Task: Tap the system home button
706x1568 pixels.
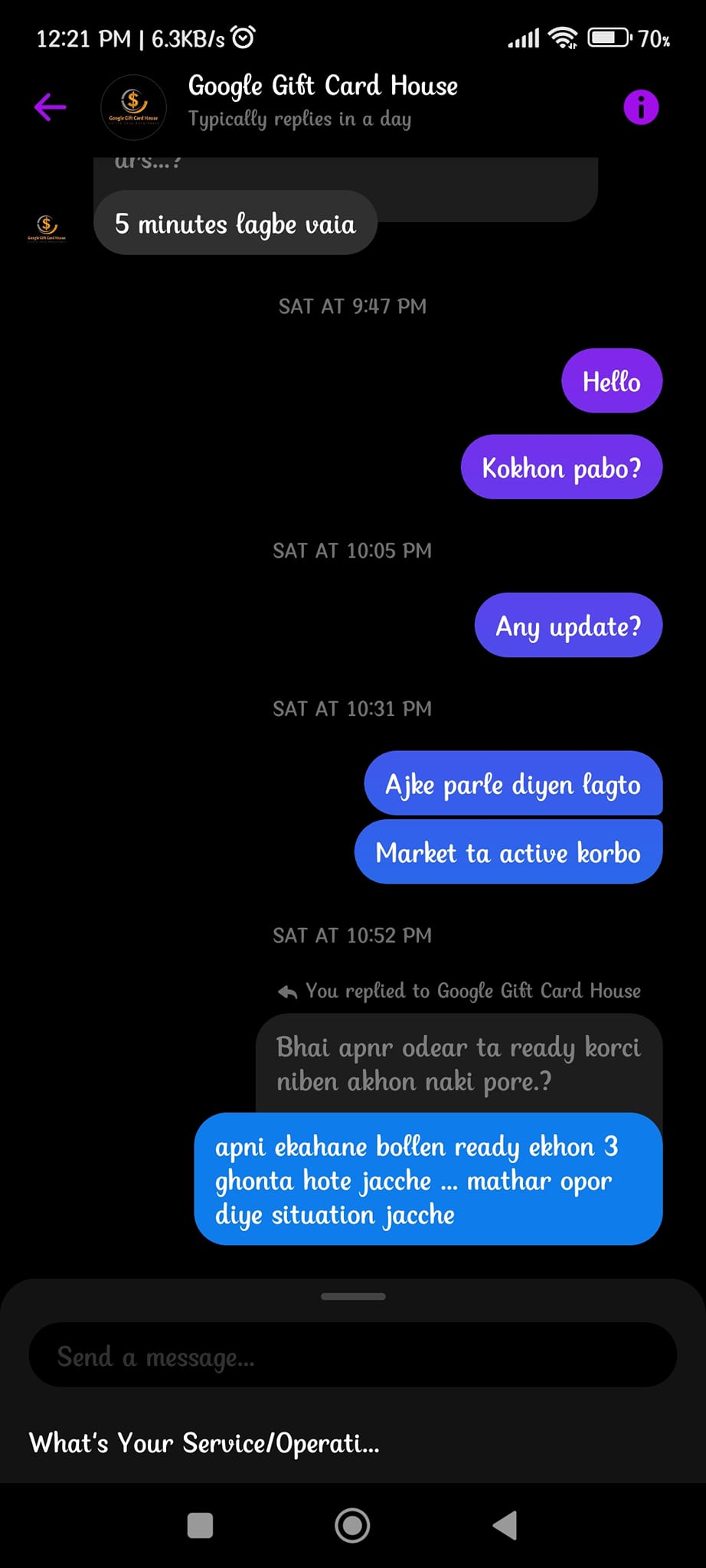Action: point(352,1526)
